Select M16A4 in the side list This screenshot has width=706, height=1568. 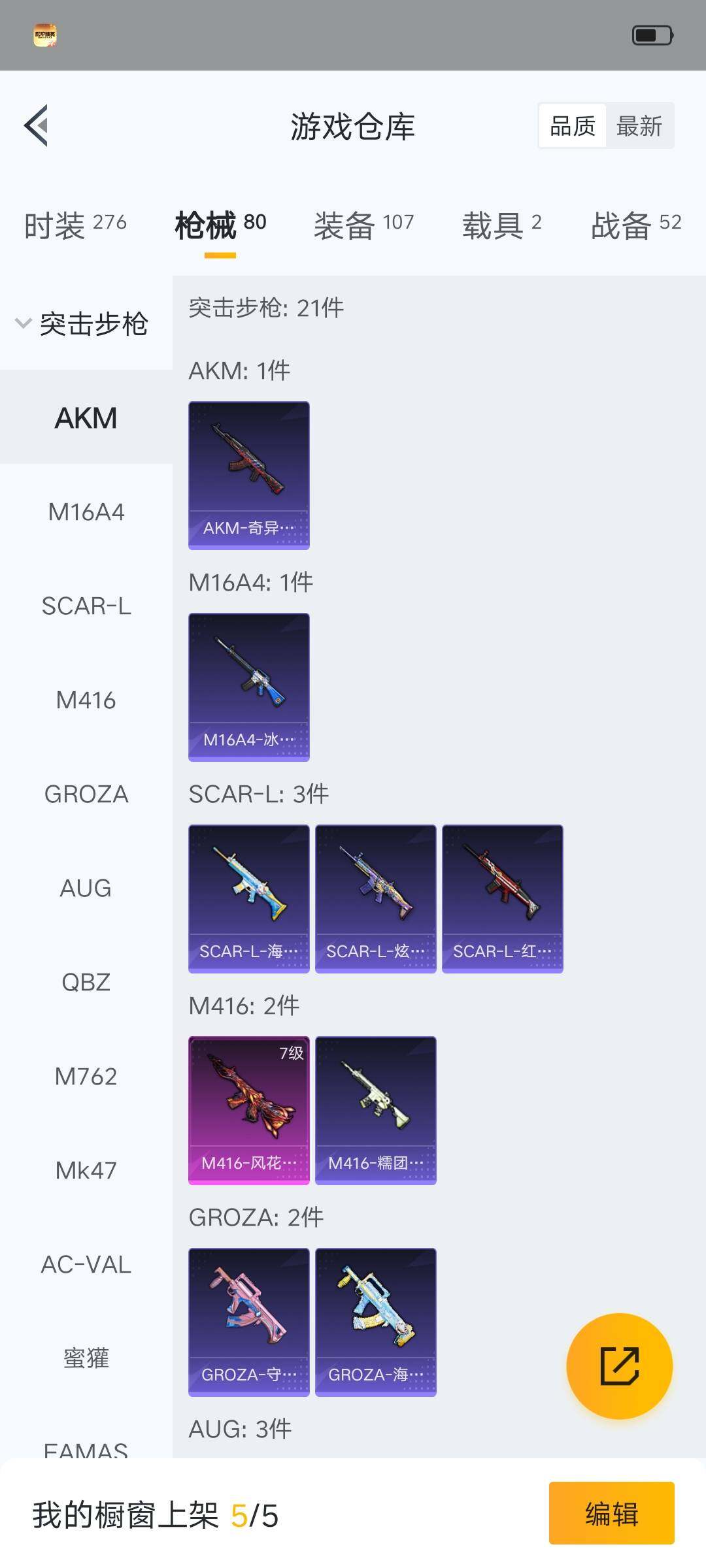point(86,512)
